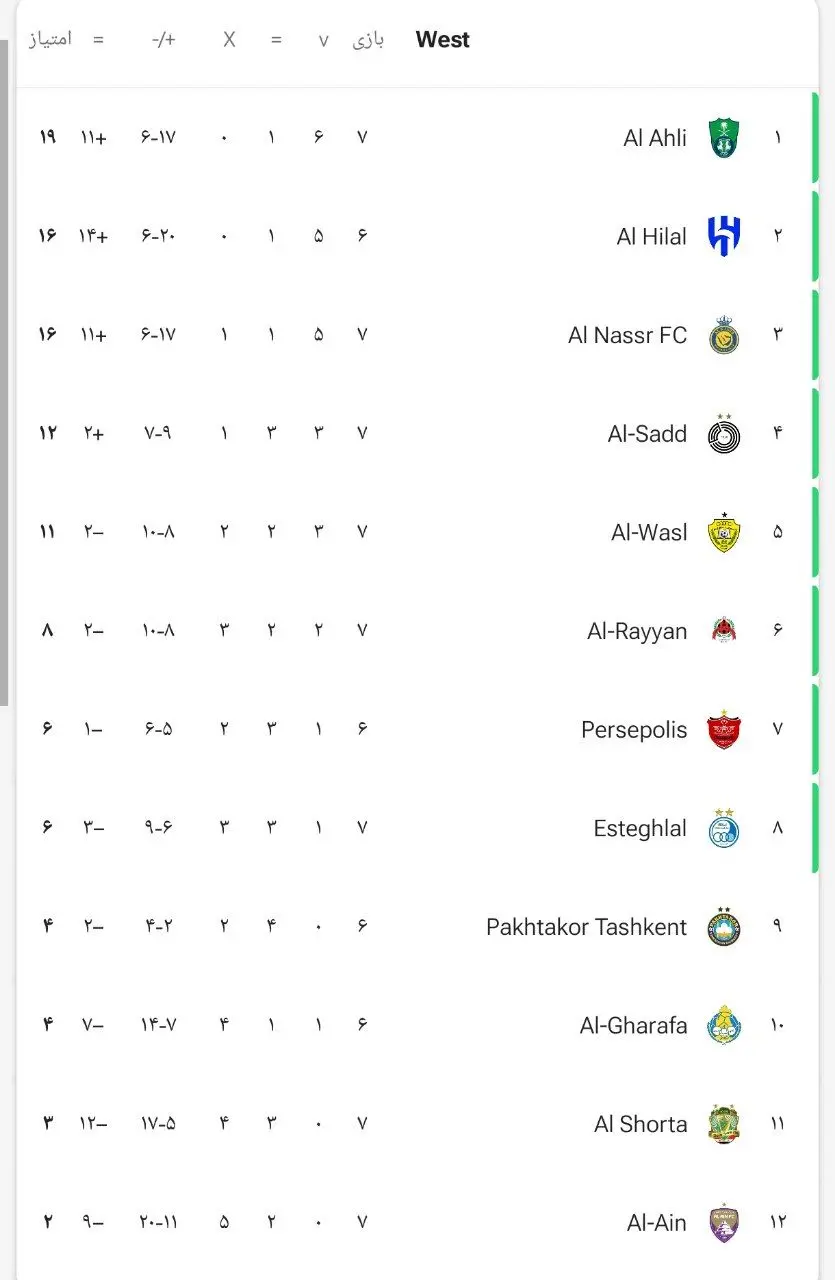Open the Esteghlal team row
This screenshot has height=1280, width=835.
(x=640, y=829)
